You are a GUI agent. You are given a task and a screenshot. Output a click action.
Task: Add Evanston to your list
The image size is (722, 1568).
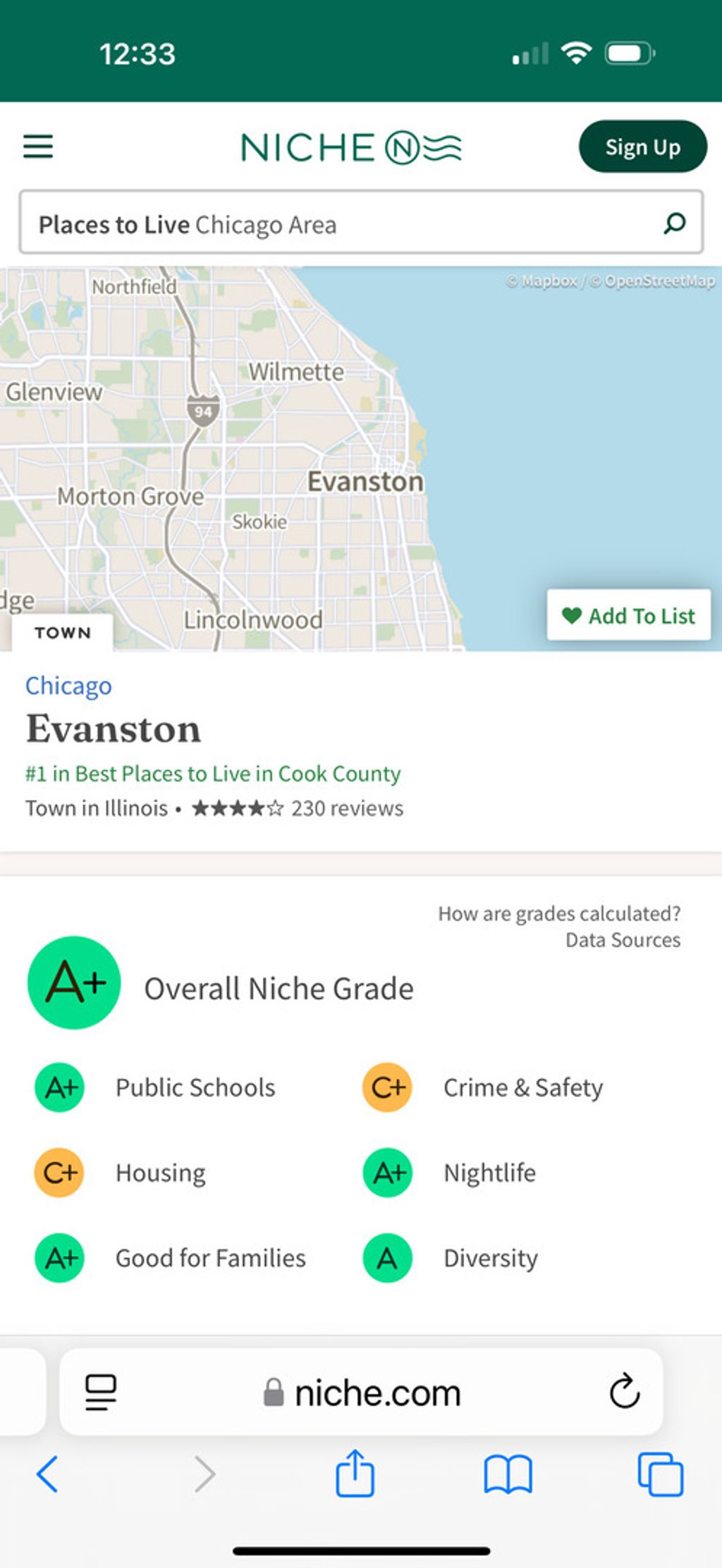pyautogui.click(x=628, y=615)
